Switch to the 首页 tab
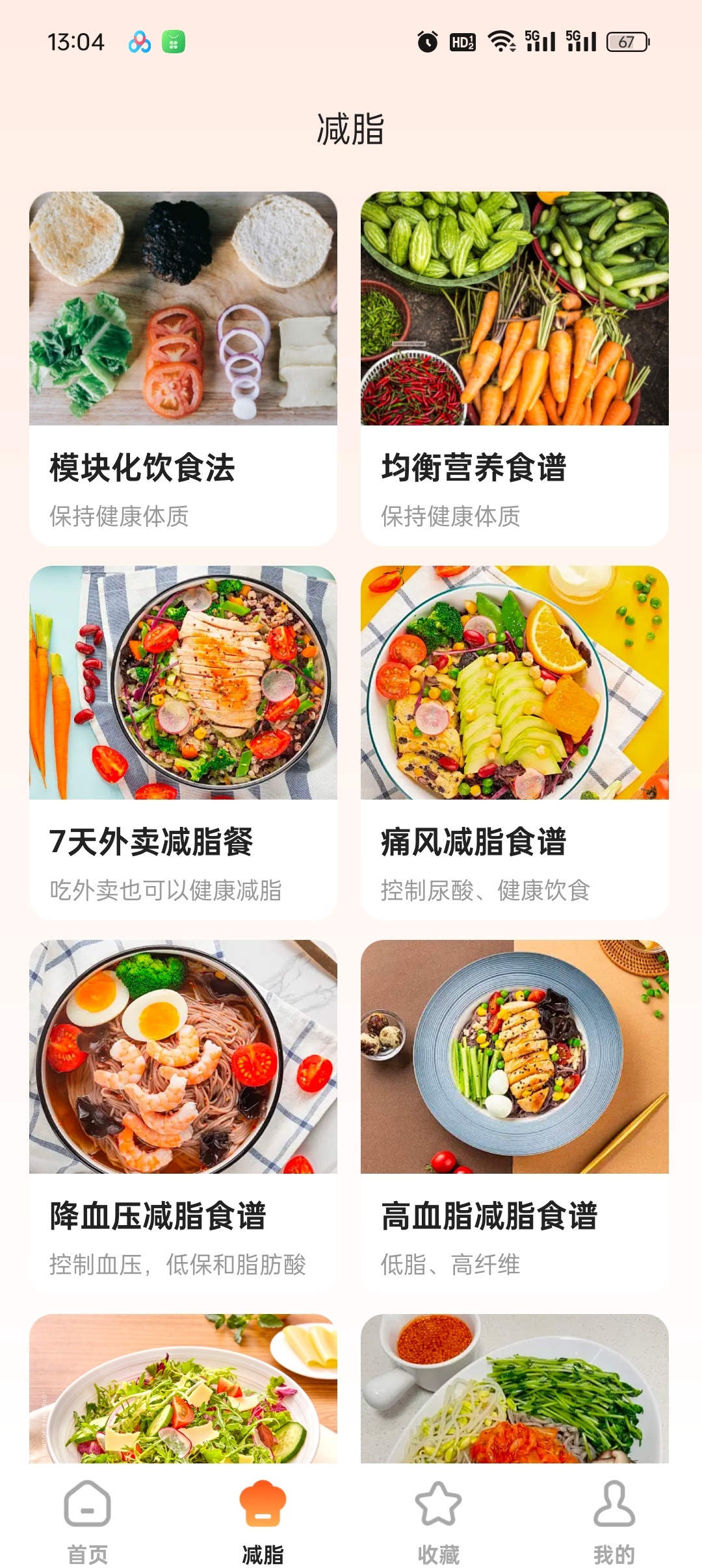 [88, 1513]
